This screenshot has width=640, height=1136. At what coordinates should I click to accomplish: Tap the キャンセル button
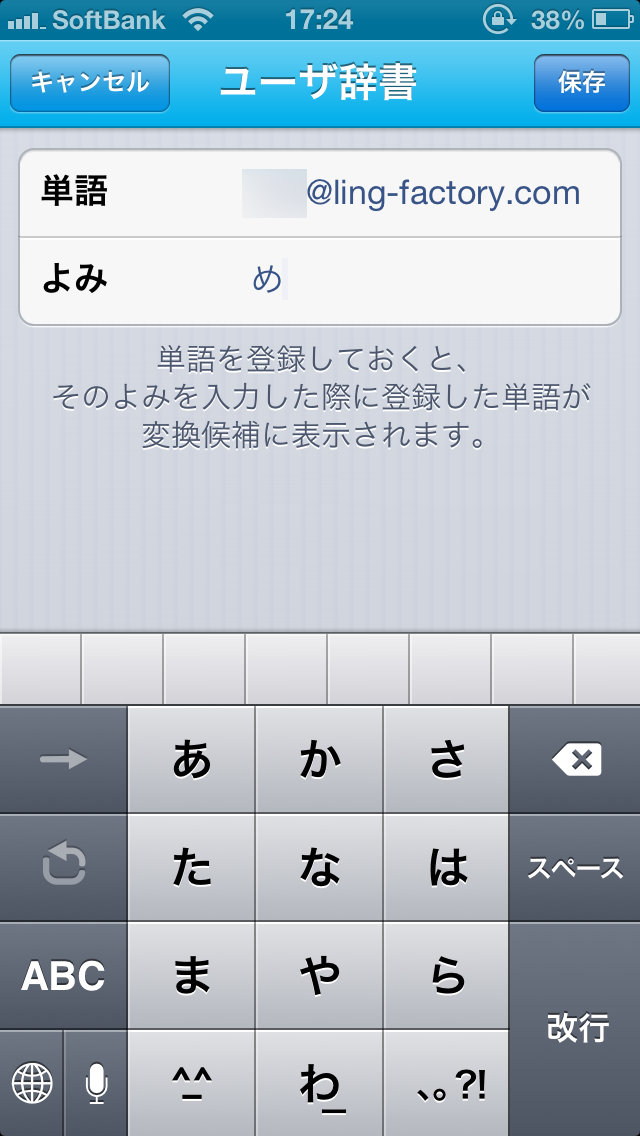tap(90, 82)
